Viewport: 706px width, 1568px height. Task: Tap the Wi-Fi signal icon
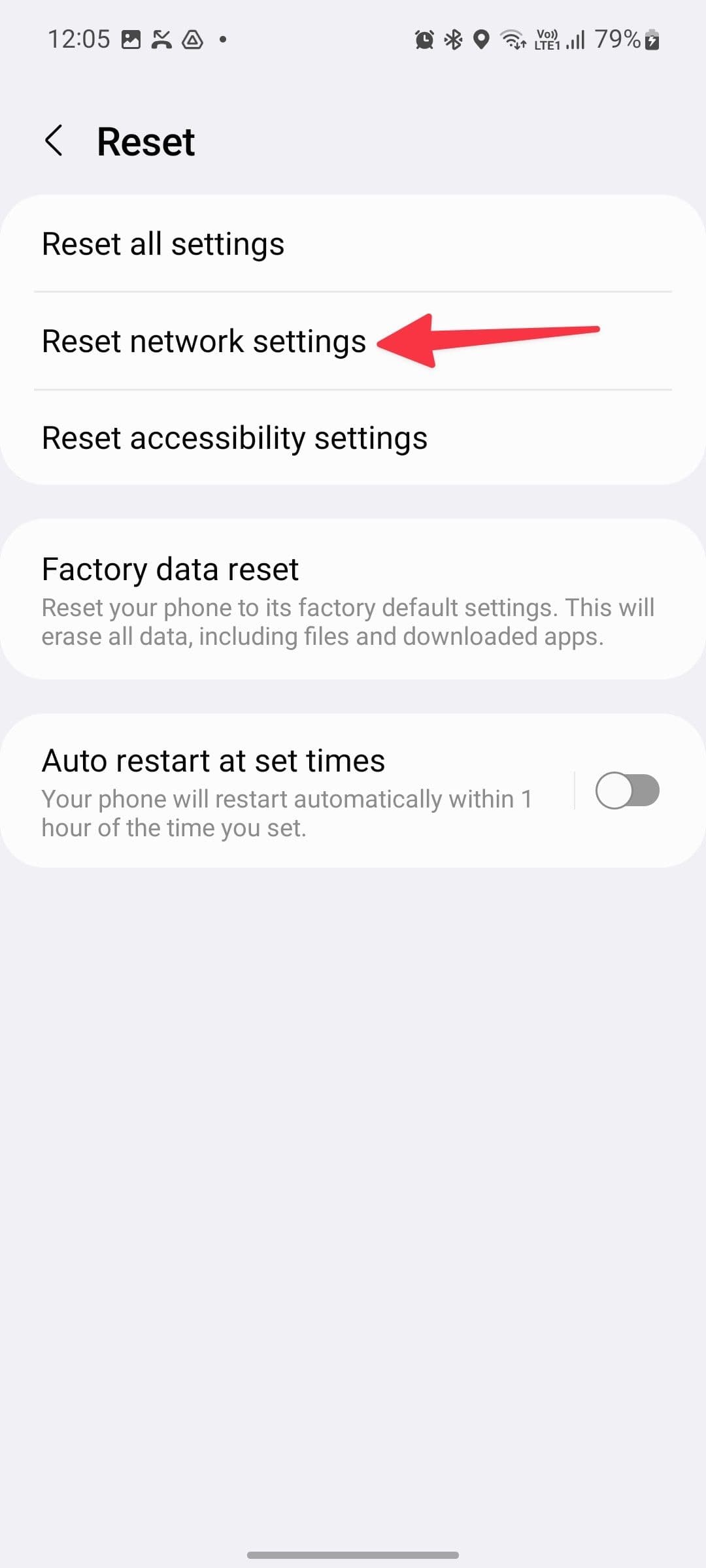[x=511, y=41]
